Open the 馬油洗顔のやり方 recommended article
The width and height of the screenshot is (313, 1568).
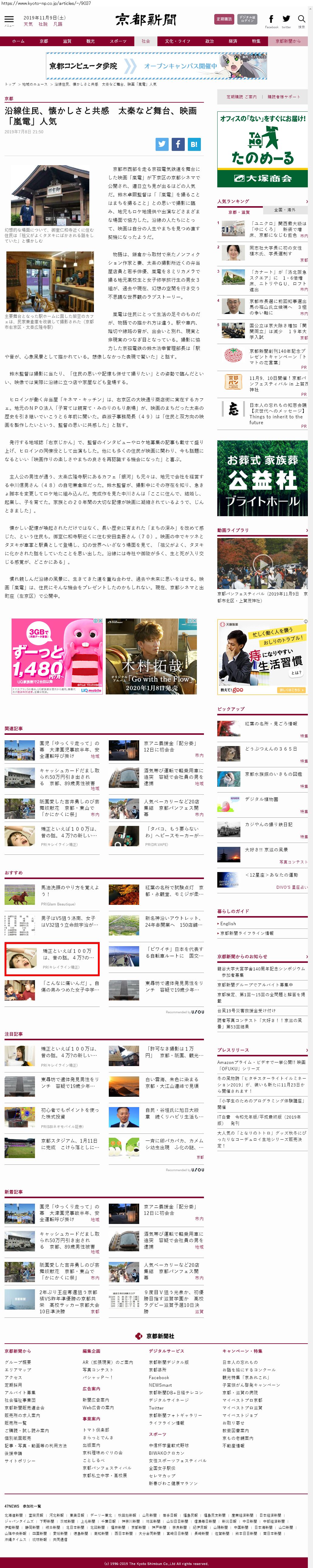[69, 890]
